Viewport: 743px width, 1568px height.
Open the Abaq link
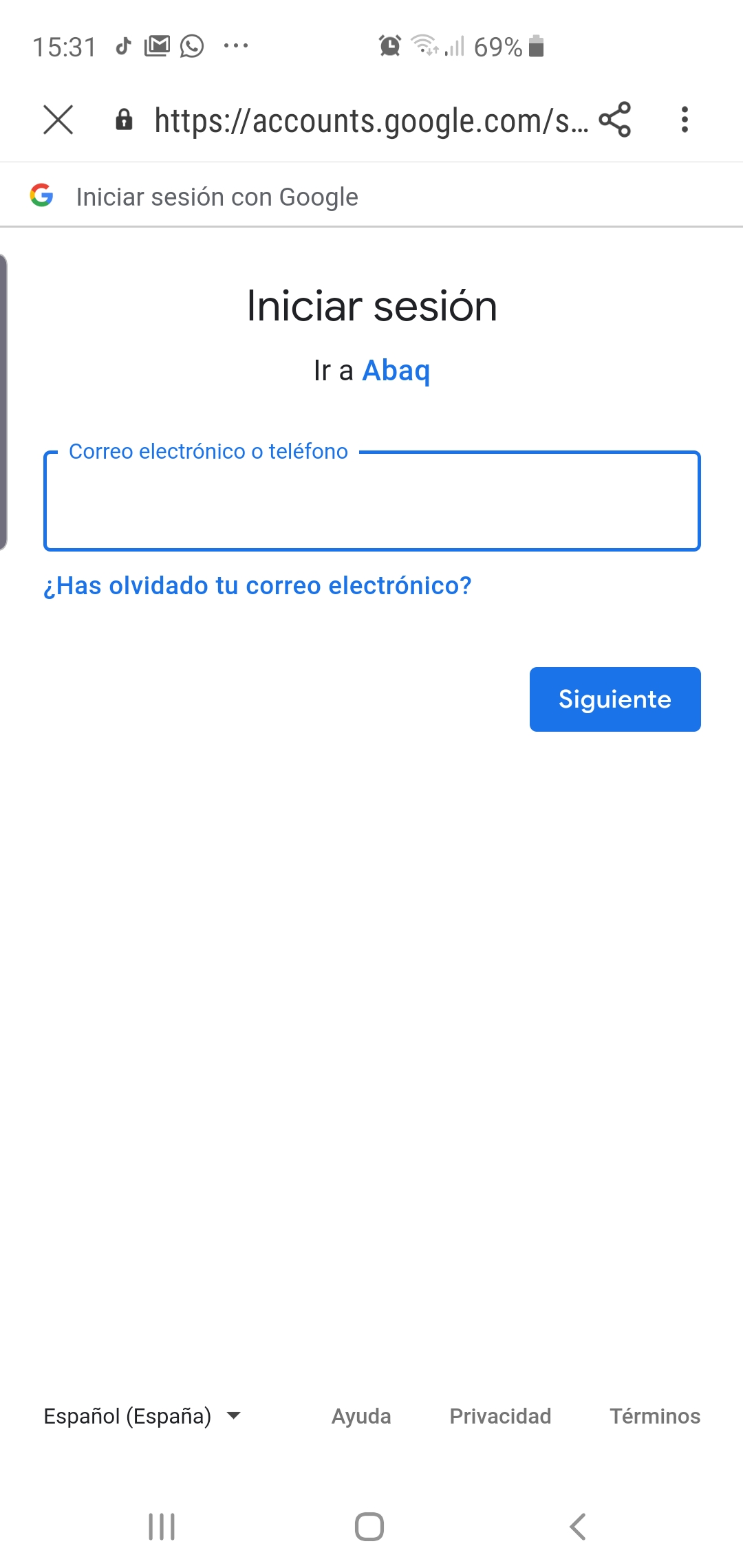[x=396, y=370]
